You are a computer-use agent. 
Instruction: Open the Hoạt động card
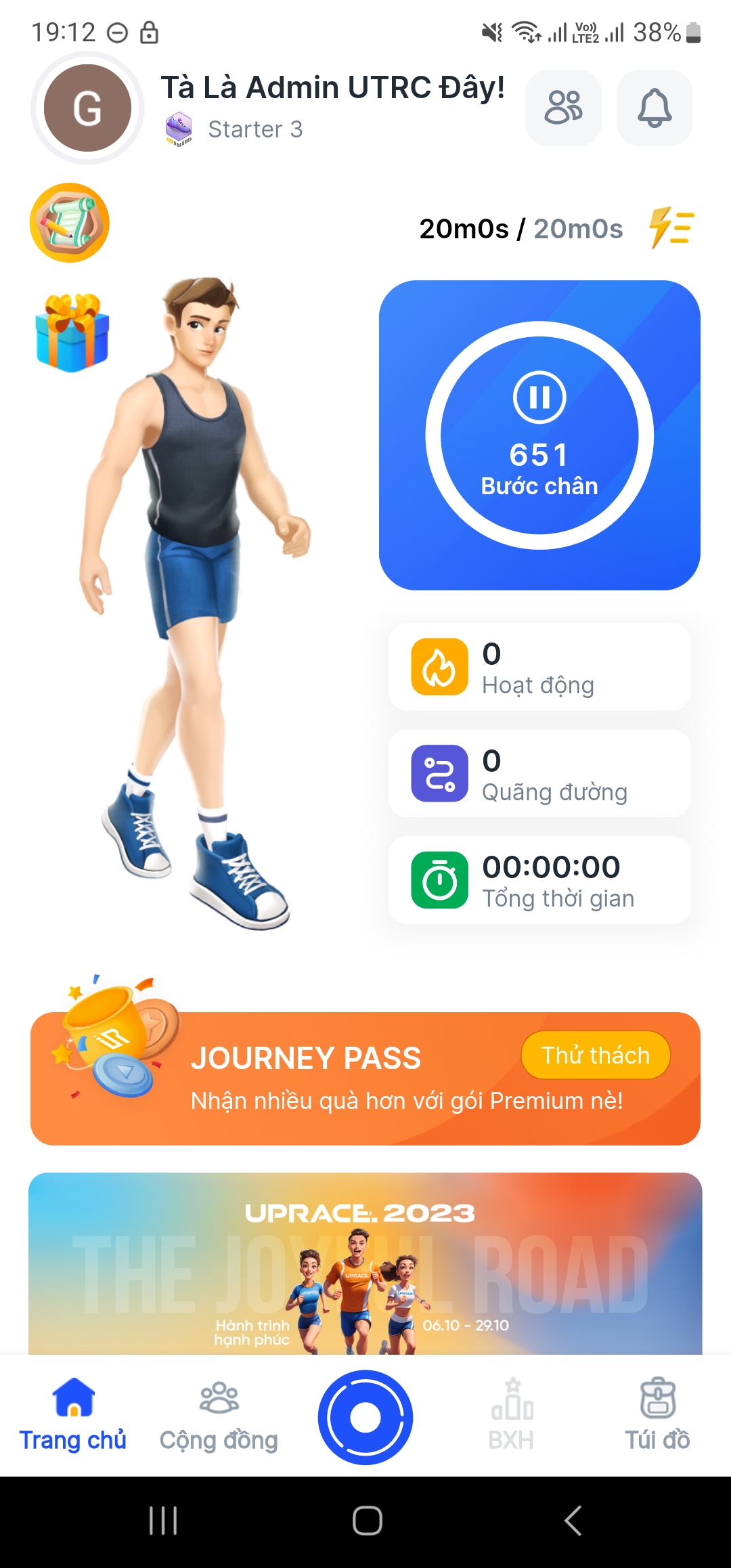[539, 667]
